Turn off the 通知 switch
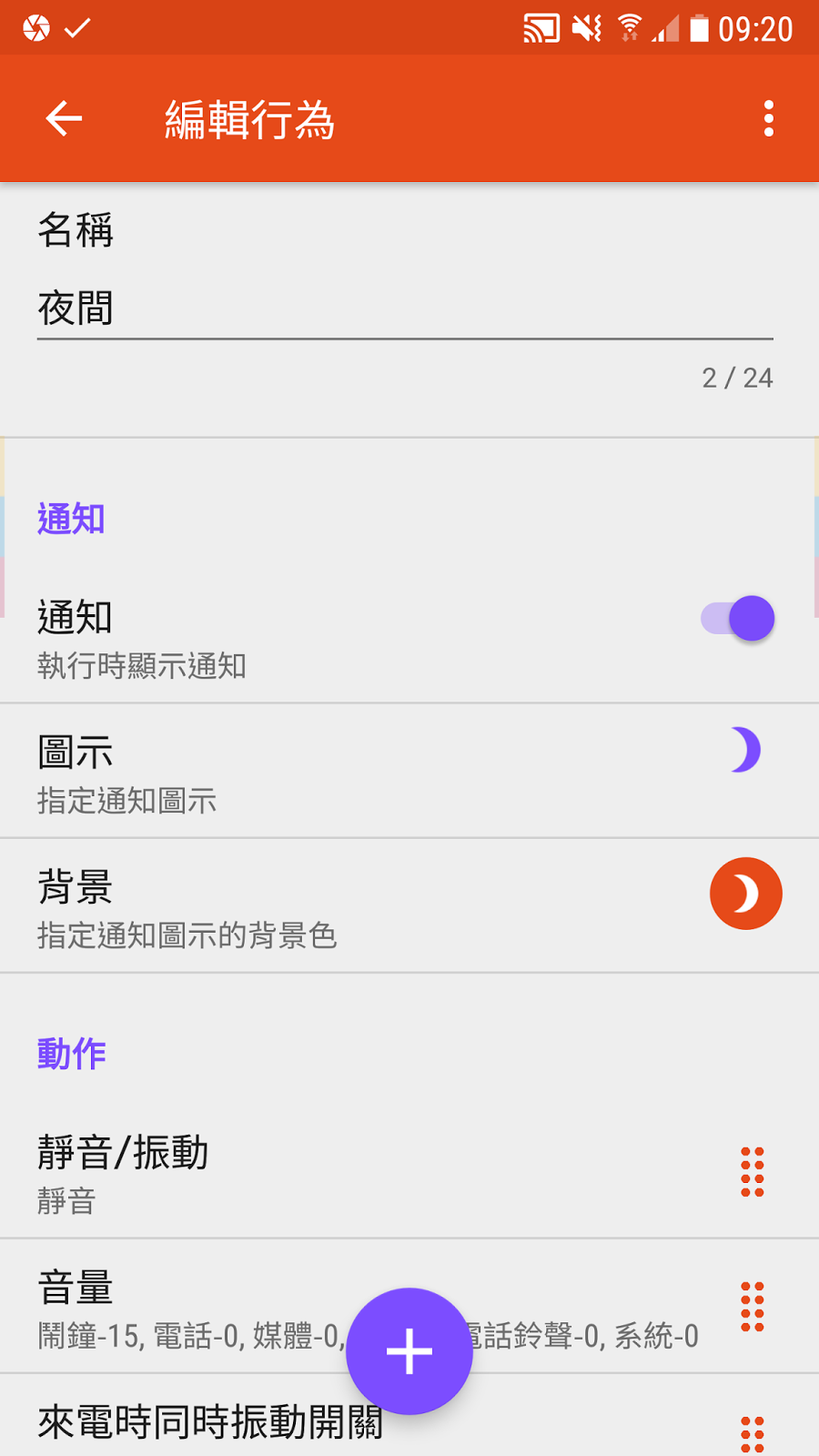 pos(738,619)
